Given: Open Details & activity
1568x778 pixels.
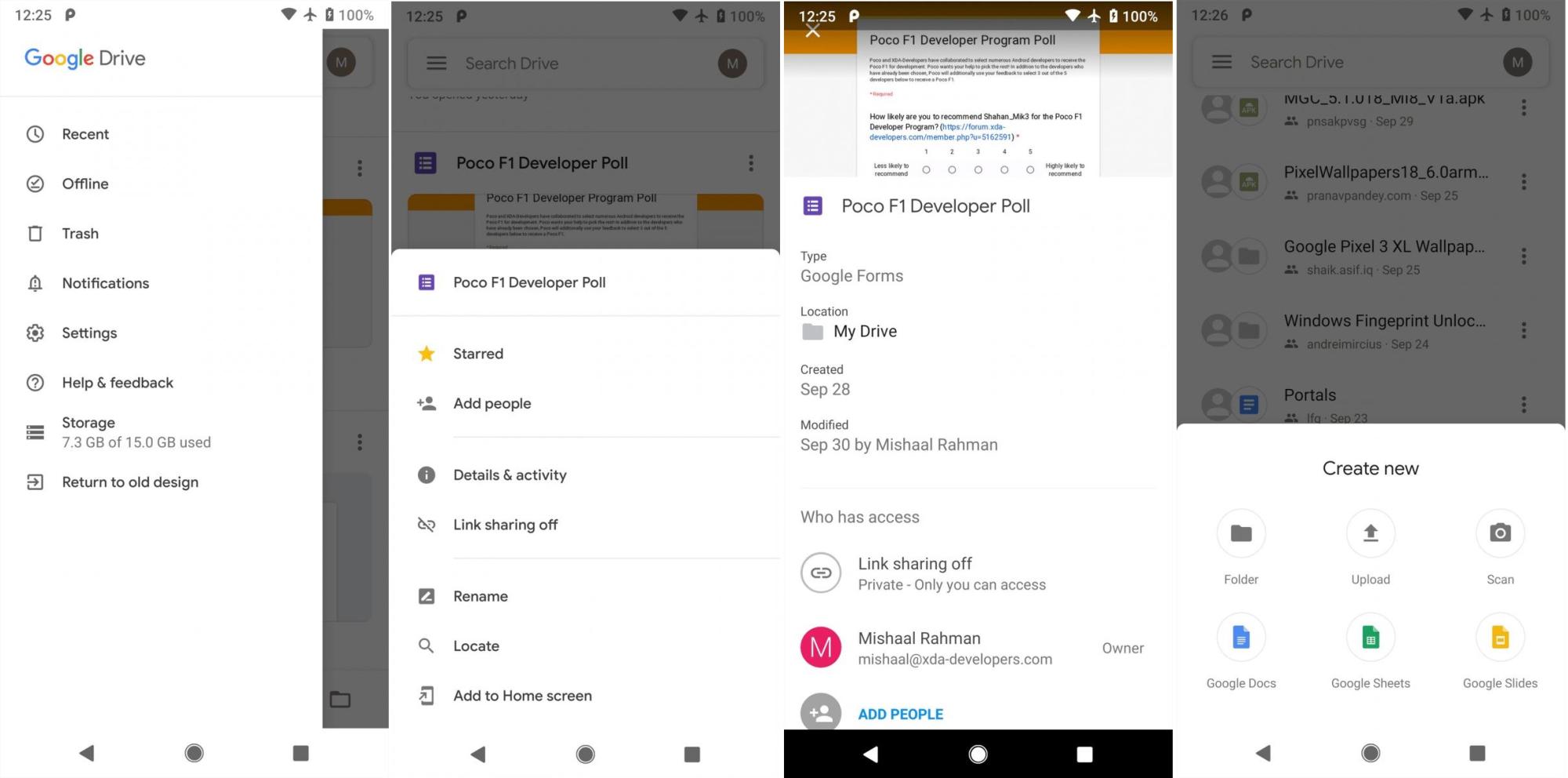Looking at the screenshot, I should pyautogui.click(x=509, y=475).
